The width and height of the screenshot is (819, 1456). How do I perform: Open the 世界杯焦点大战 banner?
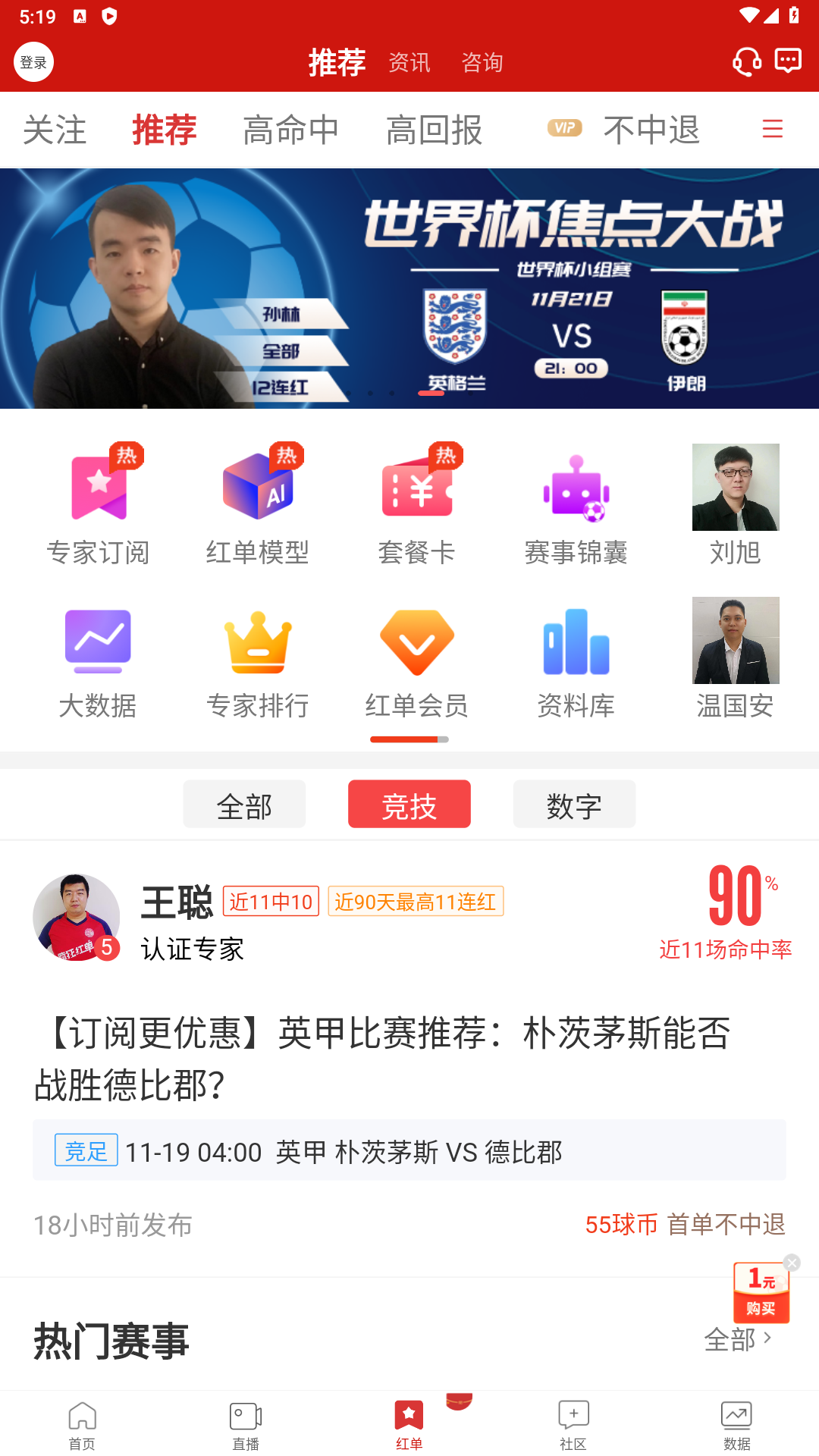click(x=409, y=288)
